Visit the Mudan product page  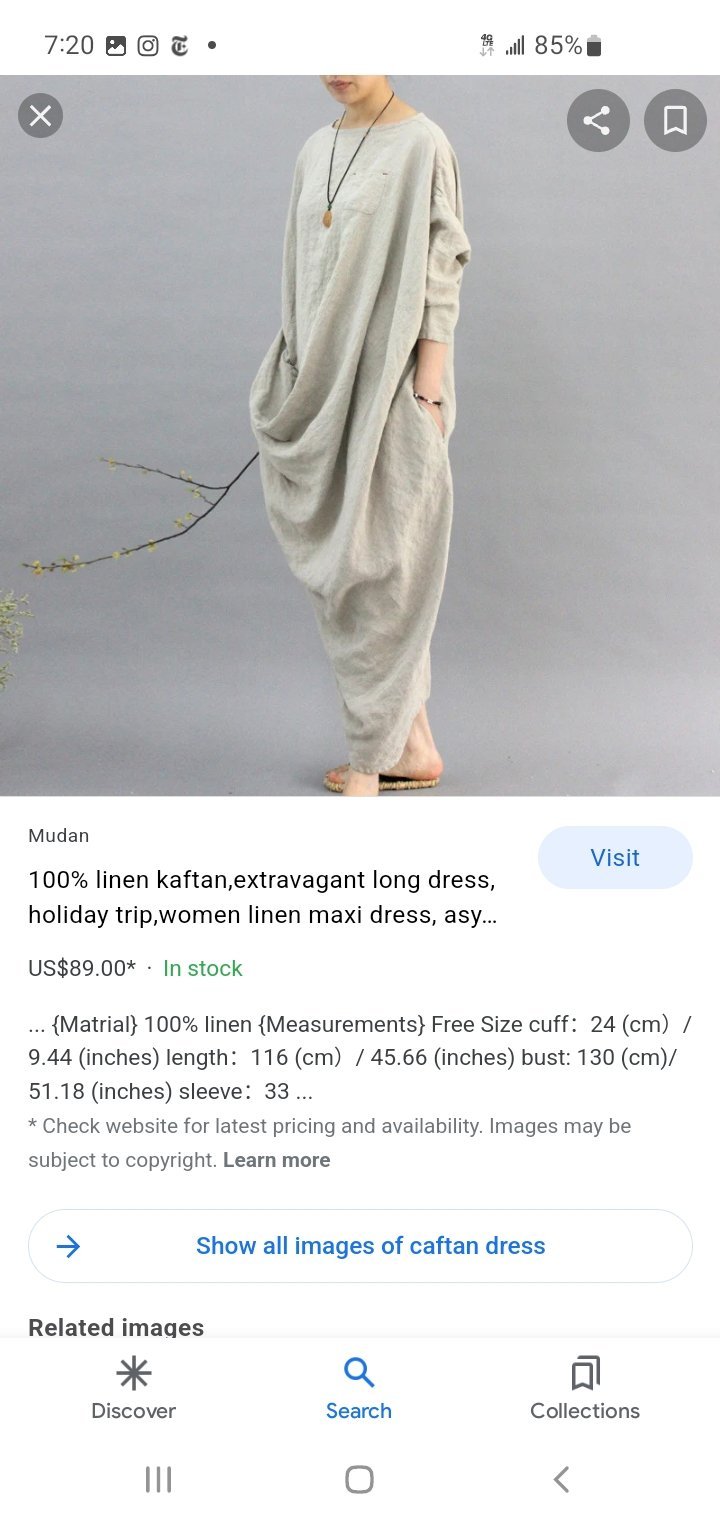click(614, 858)
